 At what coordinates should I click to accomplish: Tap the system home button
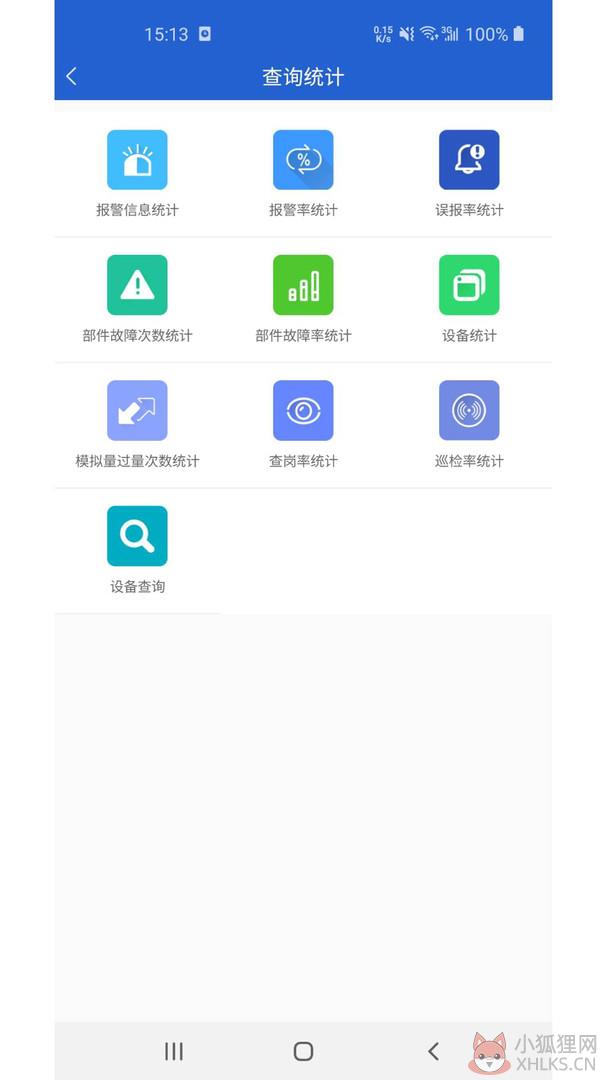point(303,1051)
